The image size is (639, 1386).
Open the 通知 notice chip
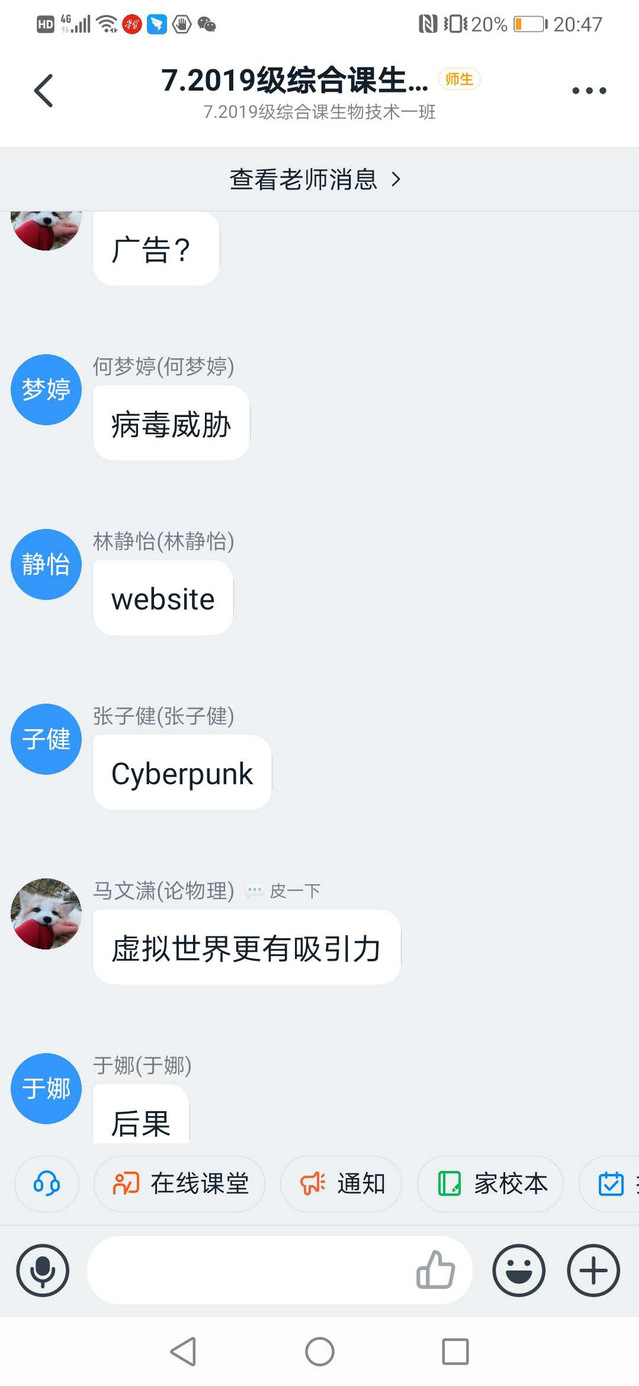pos(342,1184)
